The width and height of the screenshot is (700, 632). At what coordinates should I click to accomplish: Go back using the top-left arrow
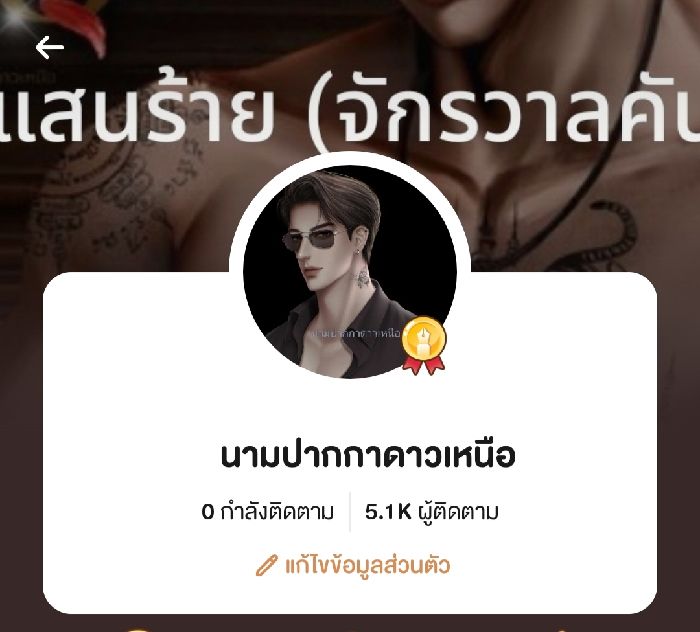pyautogui.click(x=49, y=47)
